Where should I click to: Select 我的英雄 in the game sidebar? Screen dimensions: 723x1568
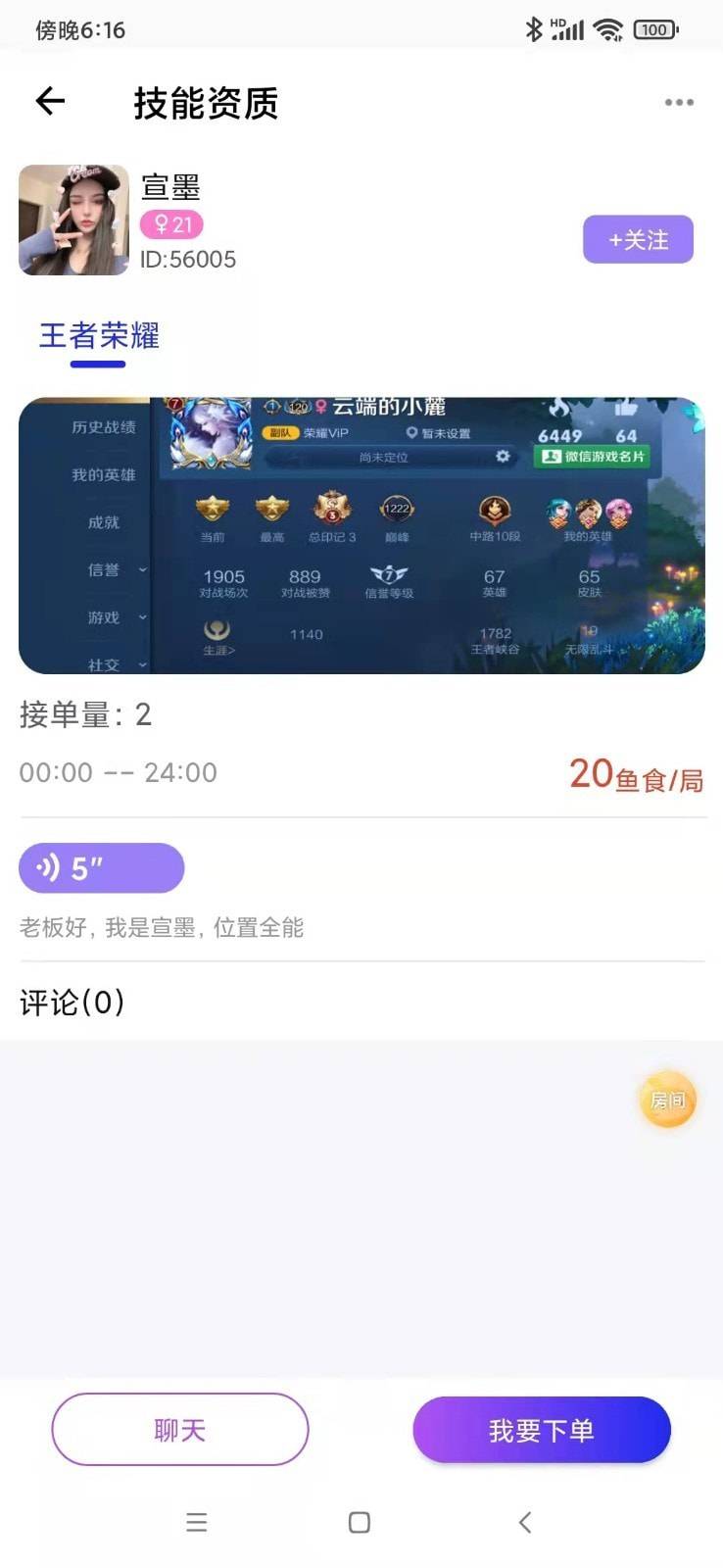tap(103, 475)
